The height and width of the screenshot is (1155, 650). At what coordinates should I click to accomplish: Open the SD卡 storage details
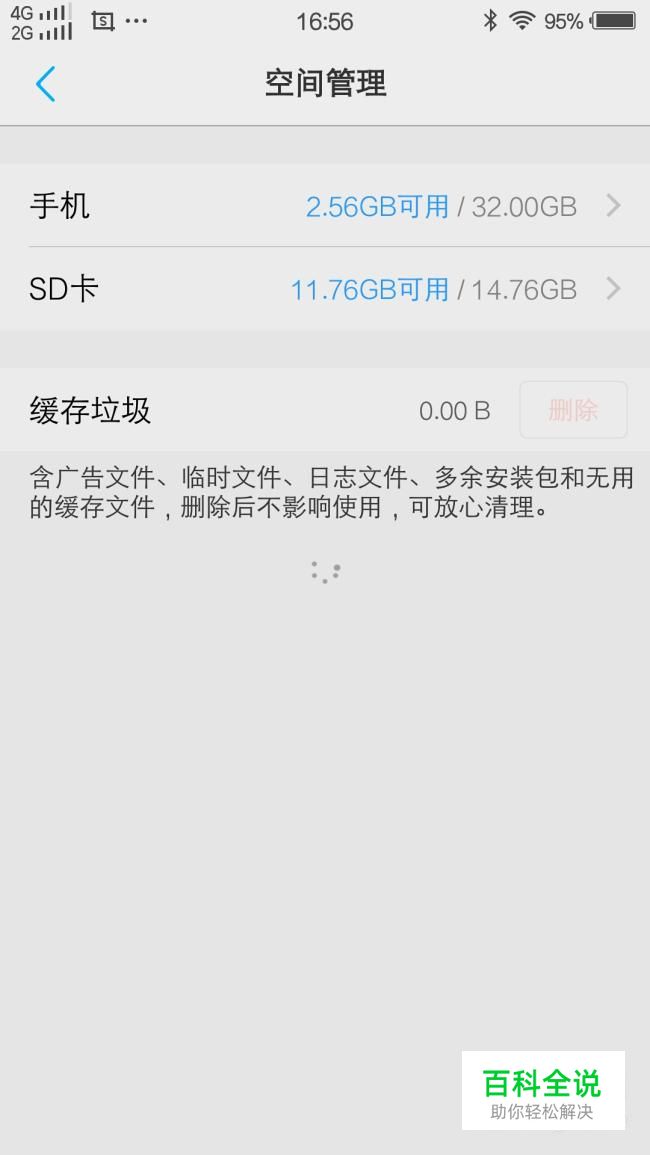[325, 289]
